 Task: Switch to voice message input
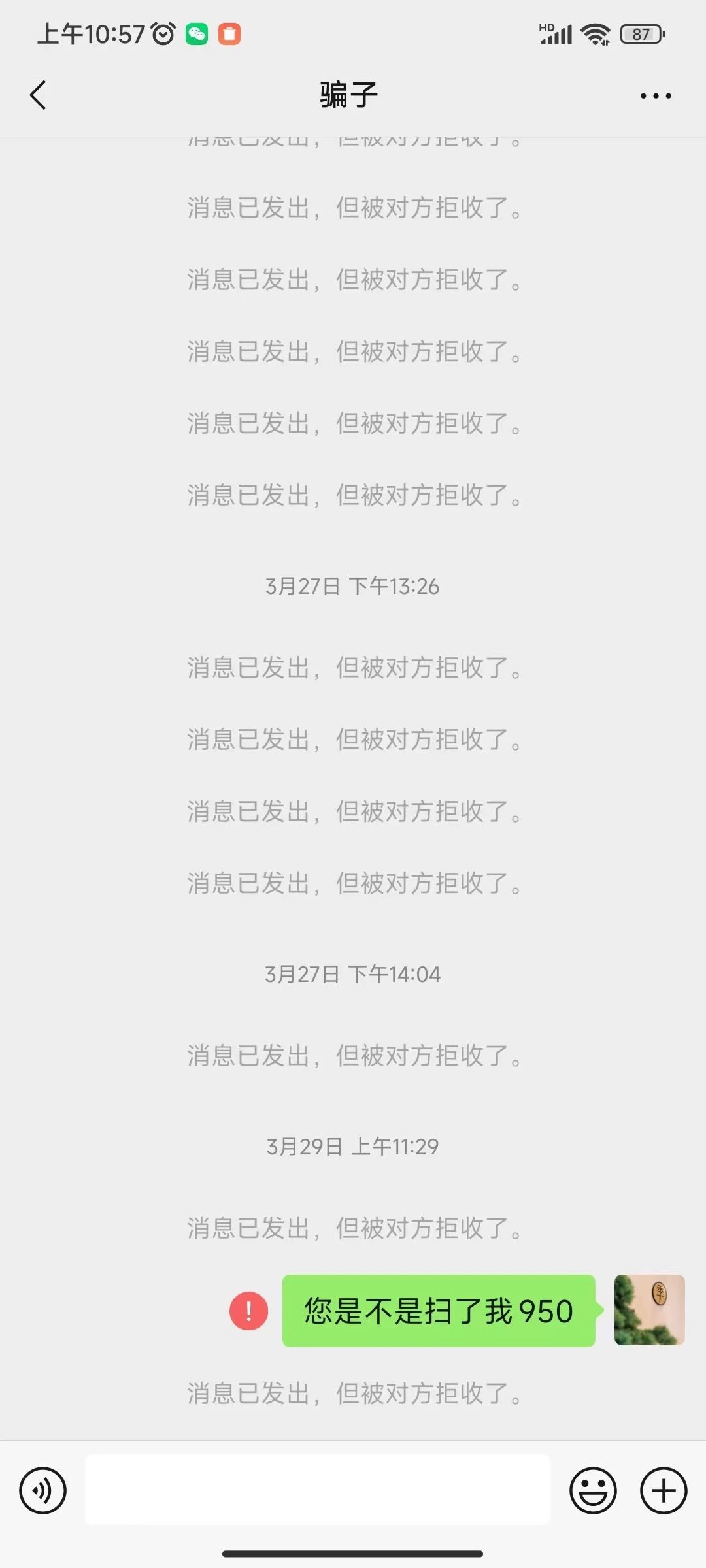pos(43,1490)
